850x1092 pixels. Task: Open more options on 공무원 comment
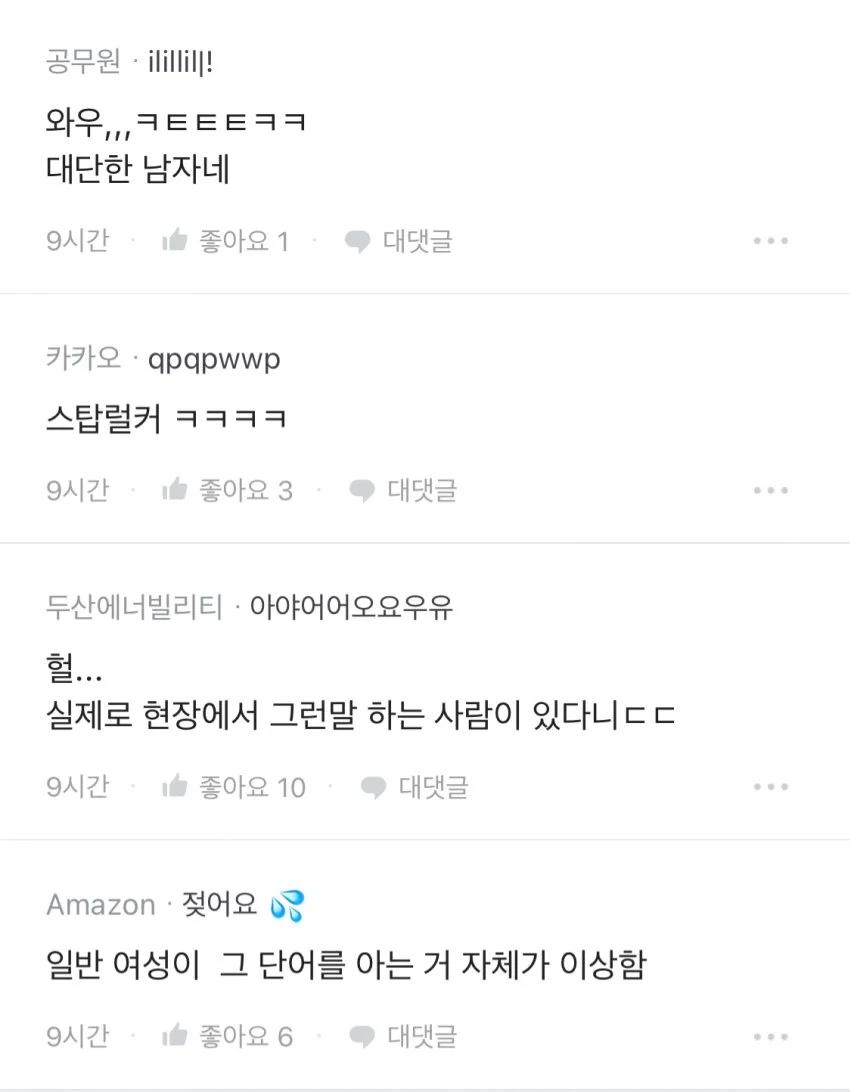[x=770, y=241]
